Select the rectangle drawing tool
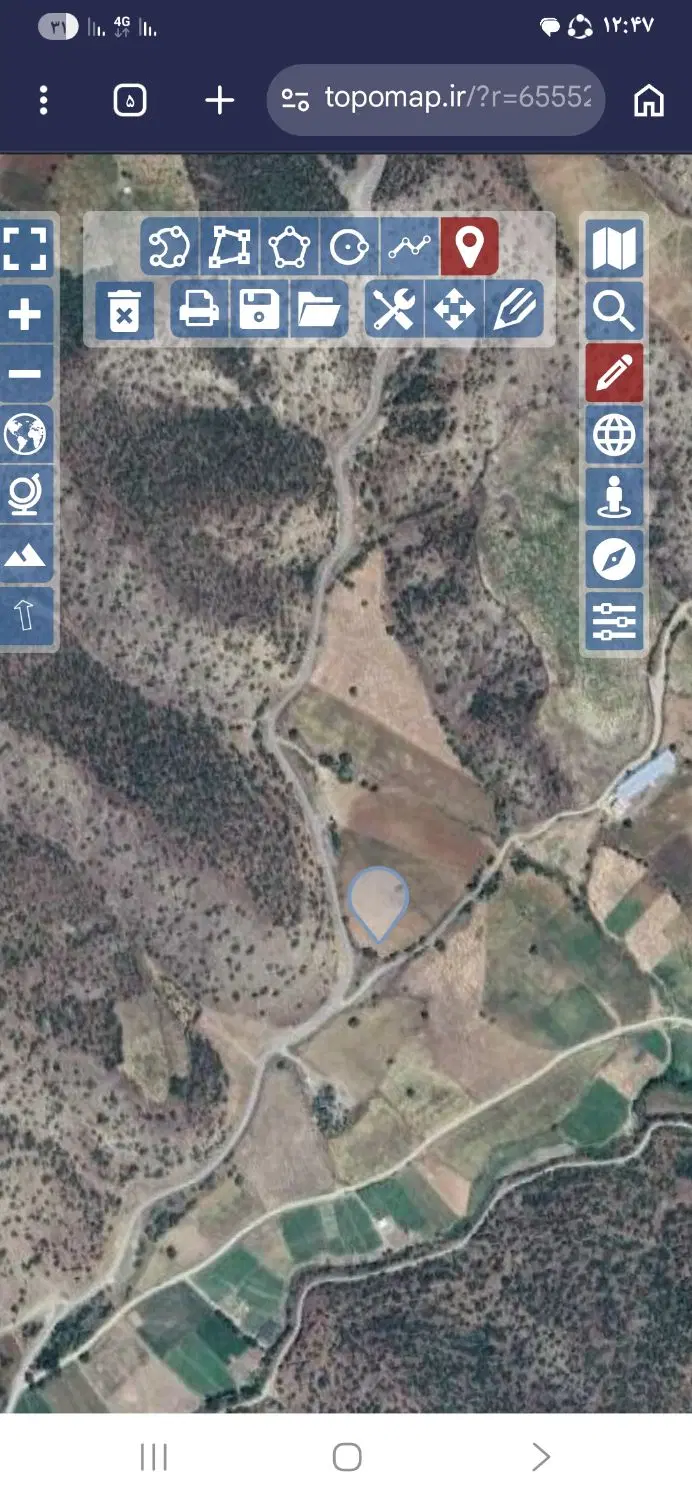The width and height of the screenshot is (692, 1500). [x=230, y=246]
